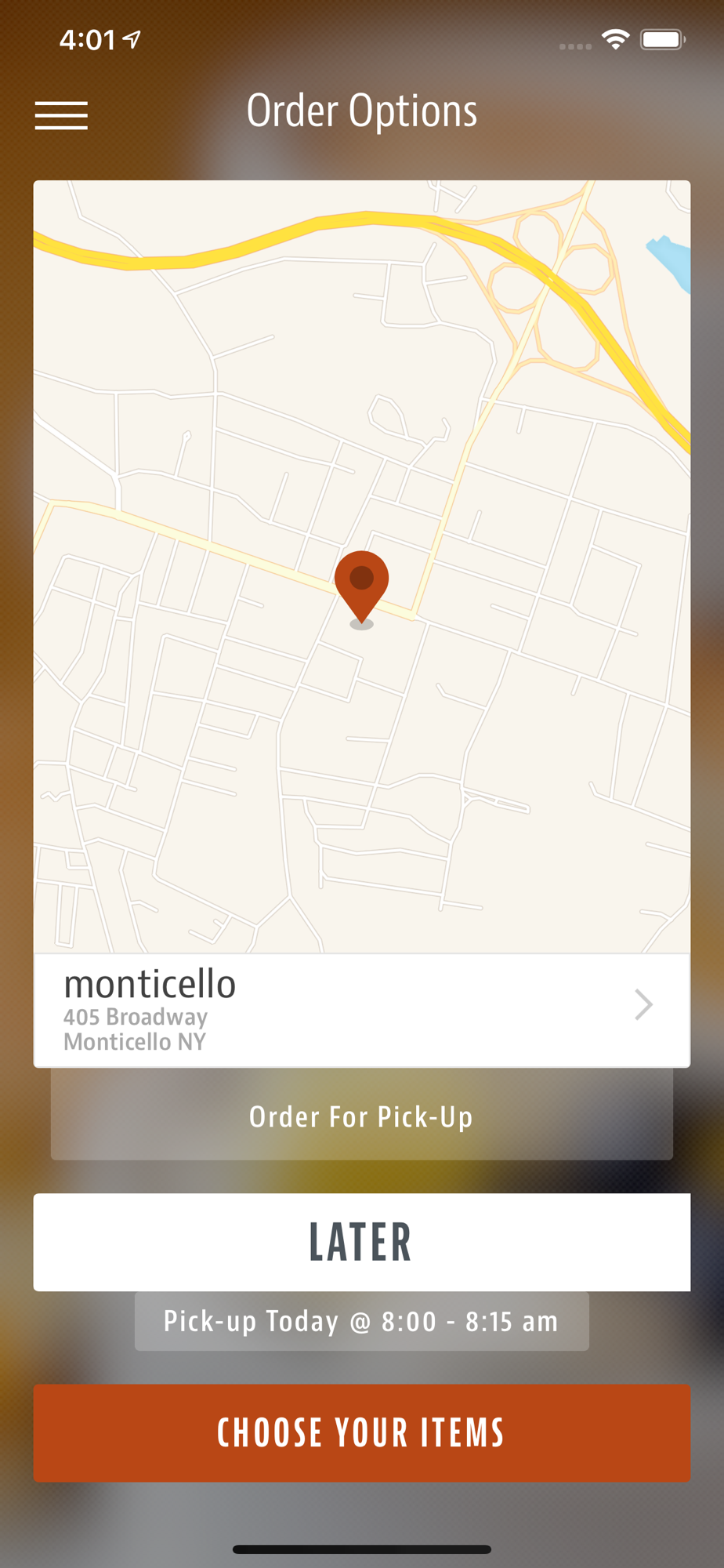Viewport: 724px width, 1568px height.
Task: Tap the red location pin on map
Action: [361, 582]
